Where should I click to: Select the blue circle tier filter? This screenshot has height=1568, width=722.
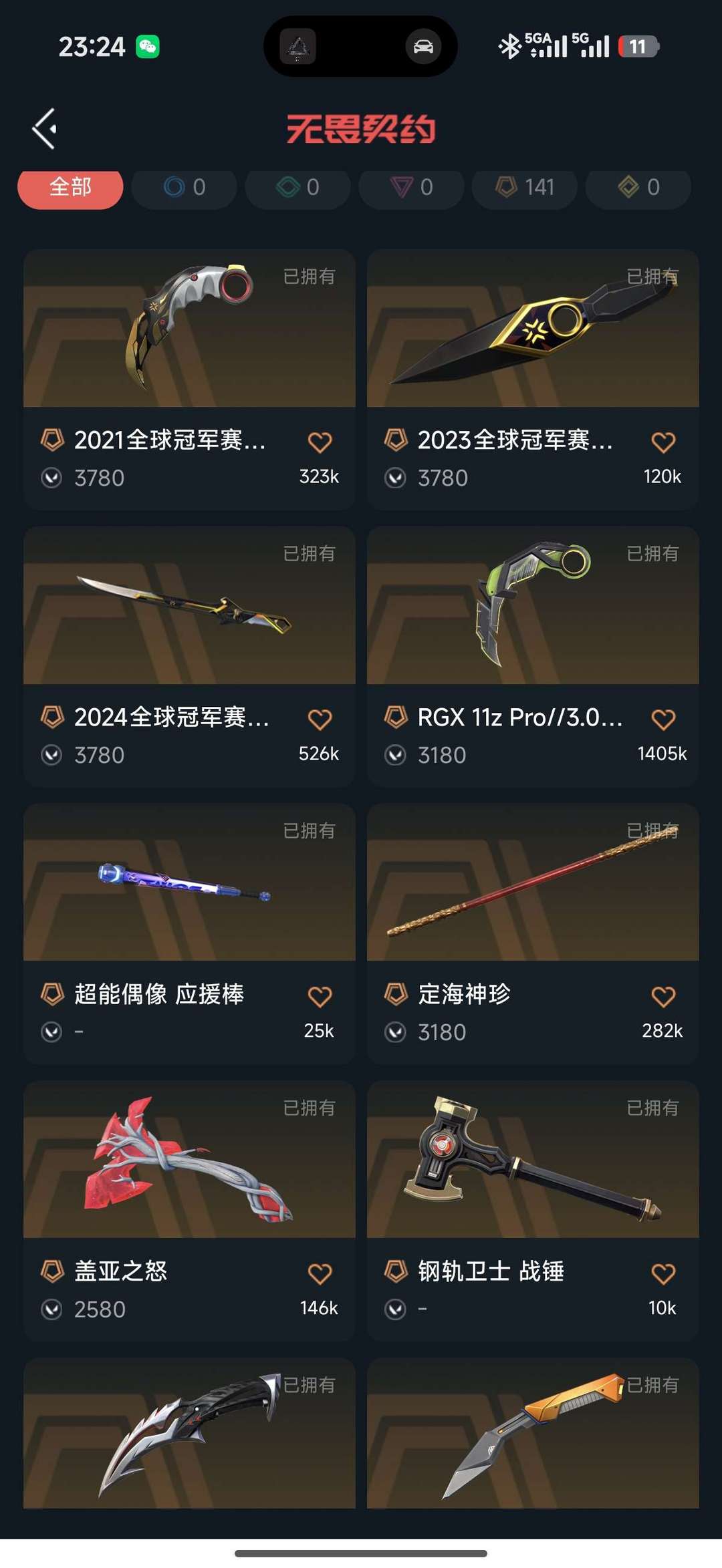coord(184,188)
